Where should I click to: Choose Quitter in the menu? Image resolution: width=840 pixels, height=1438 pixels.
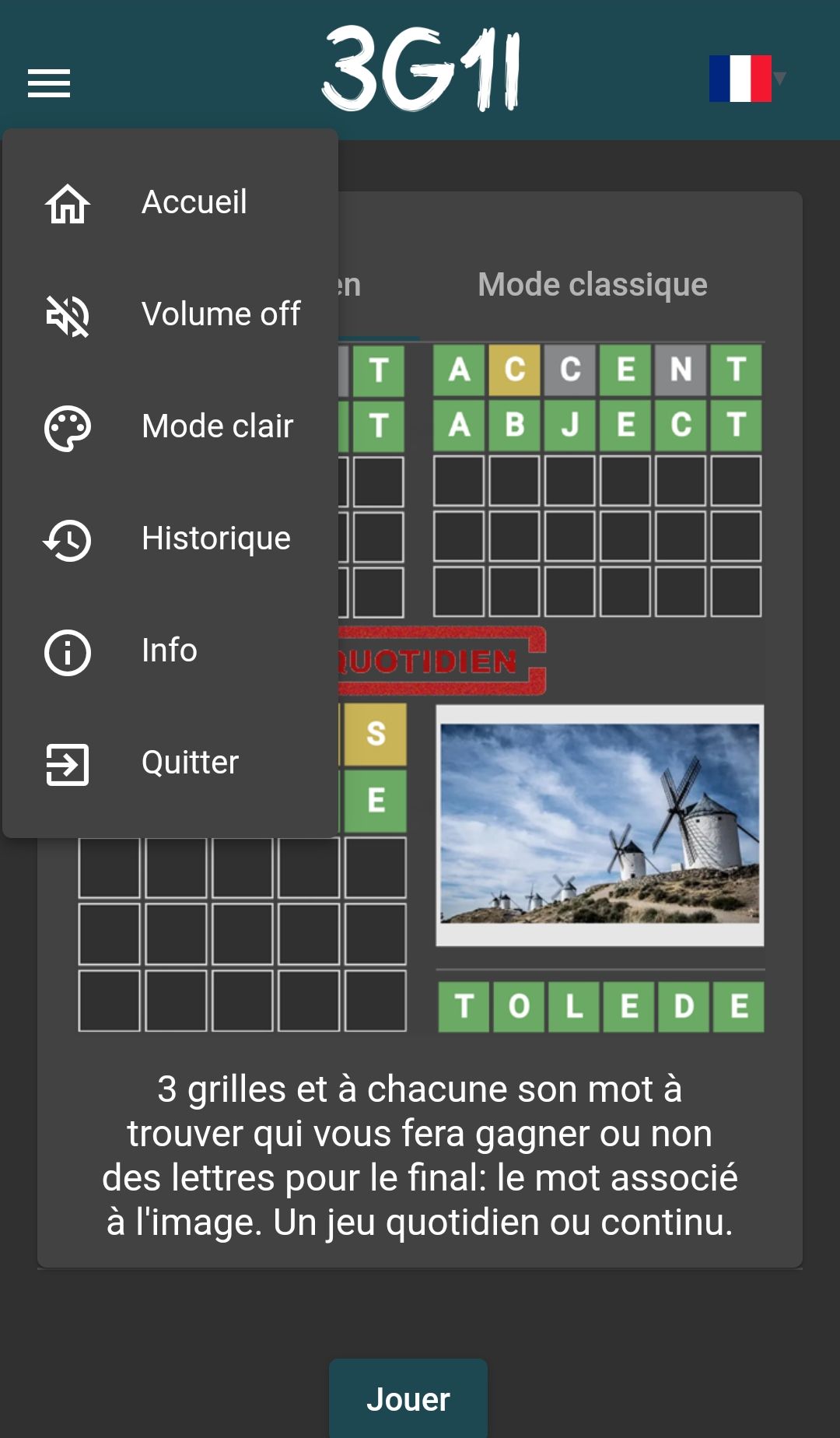tap(170, 763)
